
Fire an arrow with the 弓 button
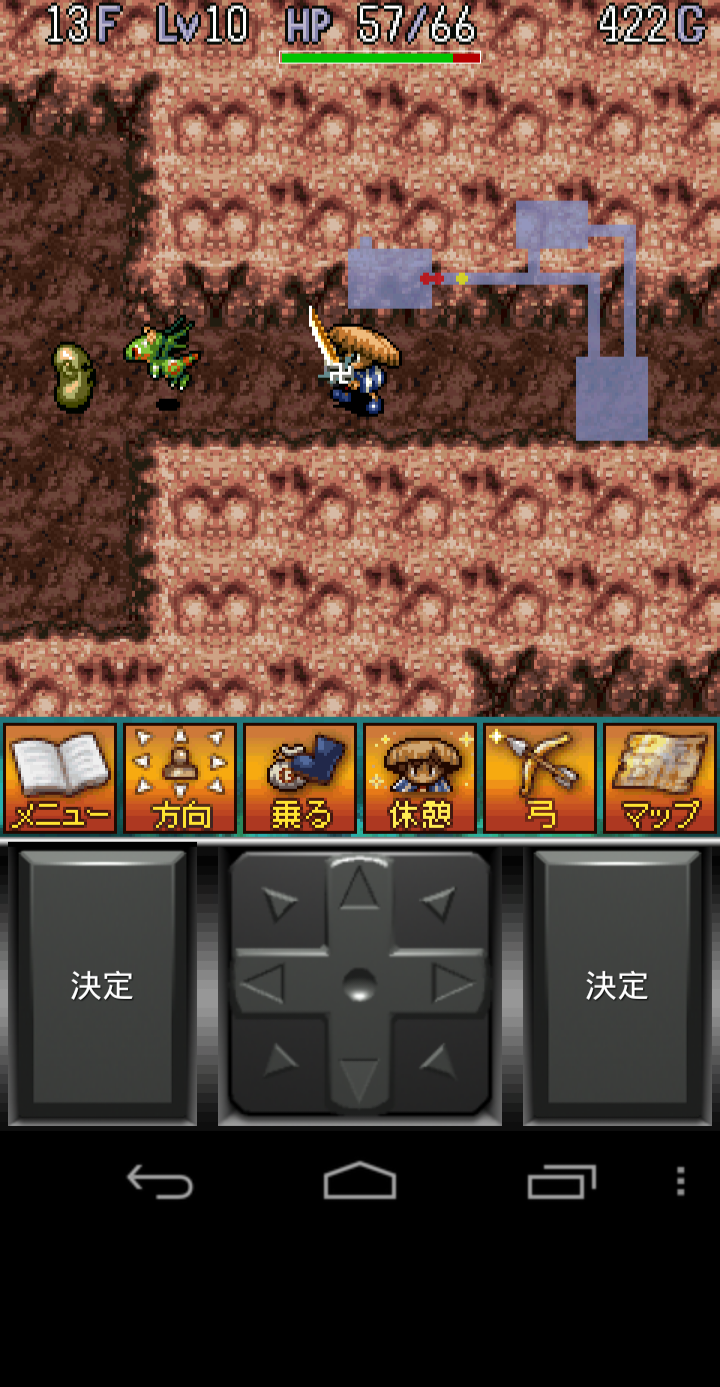click(x=540, y=778)
